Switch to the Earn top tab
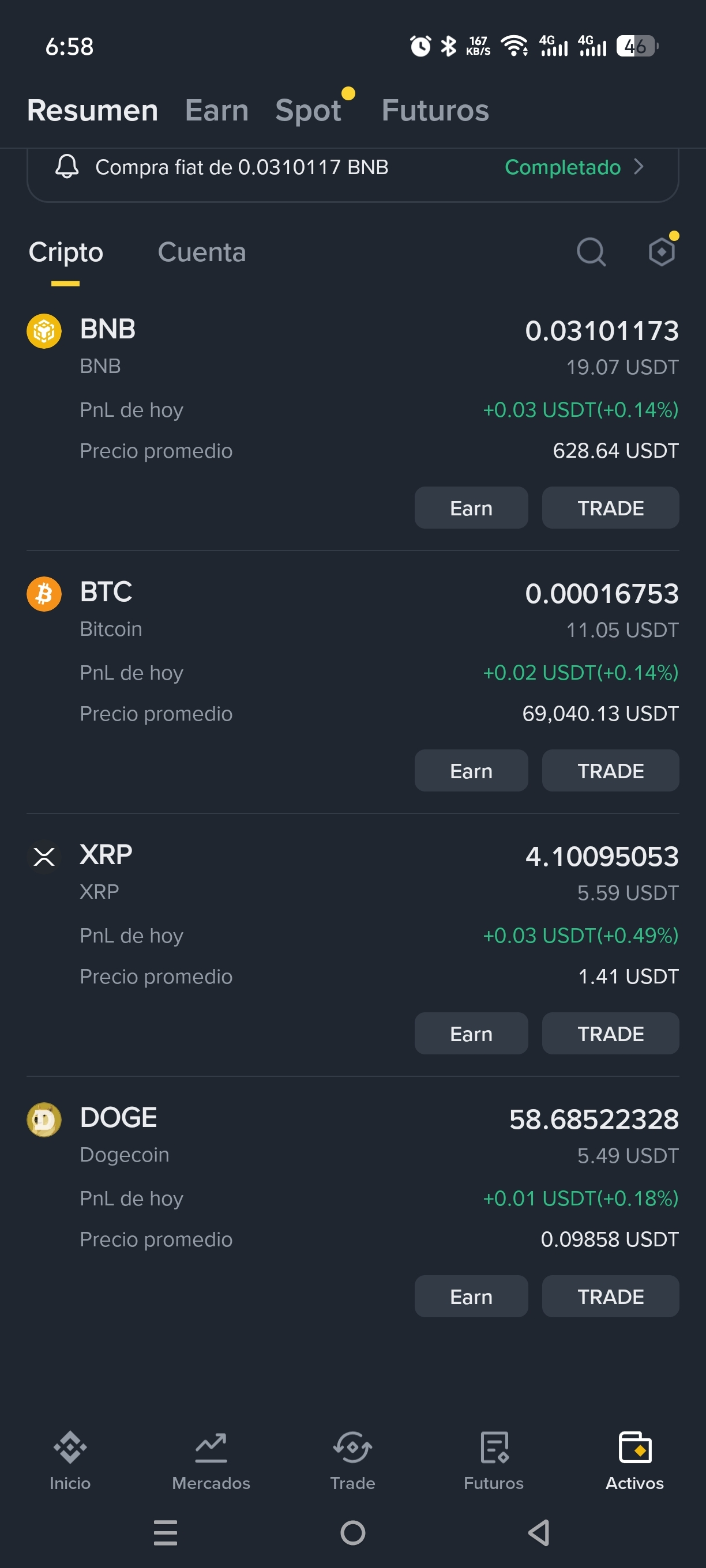The height and width of the screenshot is (1568, 706). (x=217, y=110)
